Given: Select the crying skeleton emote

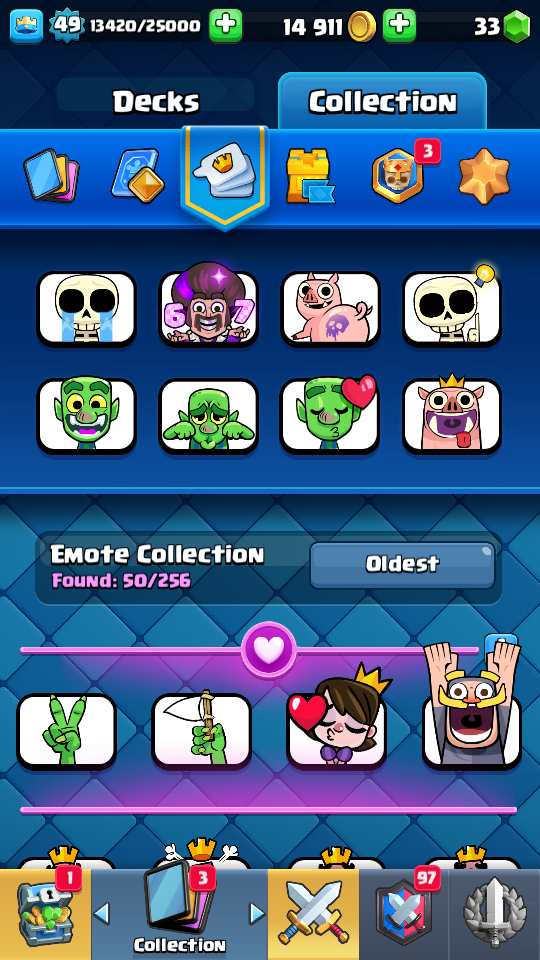Looking at the screenshot, I should tap(86, 309).
